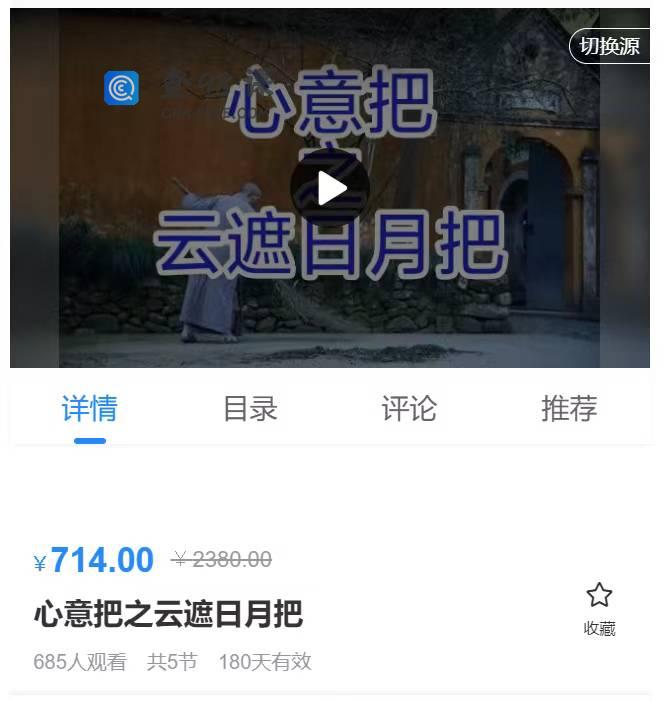Open the 目录 tab
Viewport: 666px width, 702px height.
[250, 408]
